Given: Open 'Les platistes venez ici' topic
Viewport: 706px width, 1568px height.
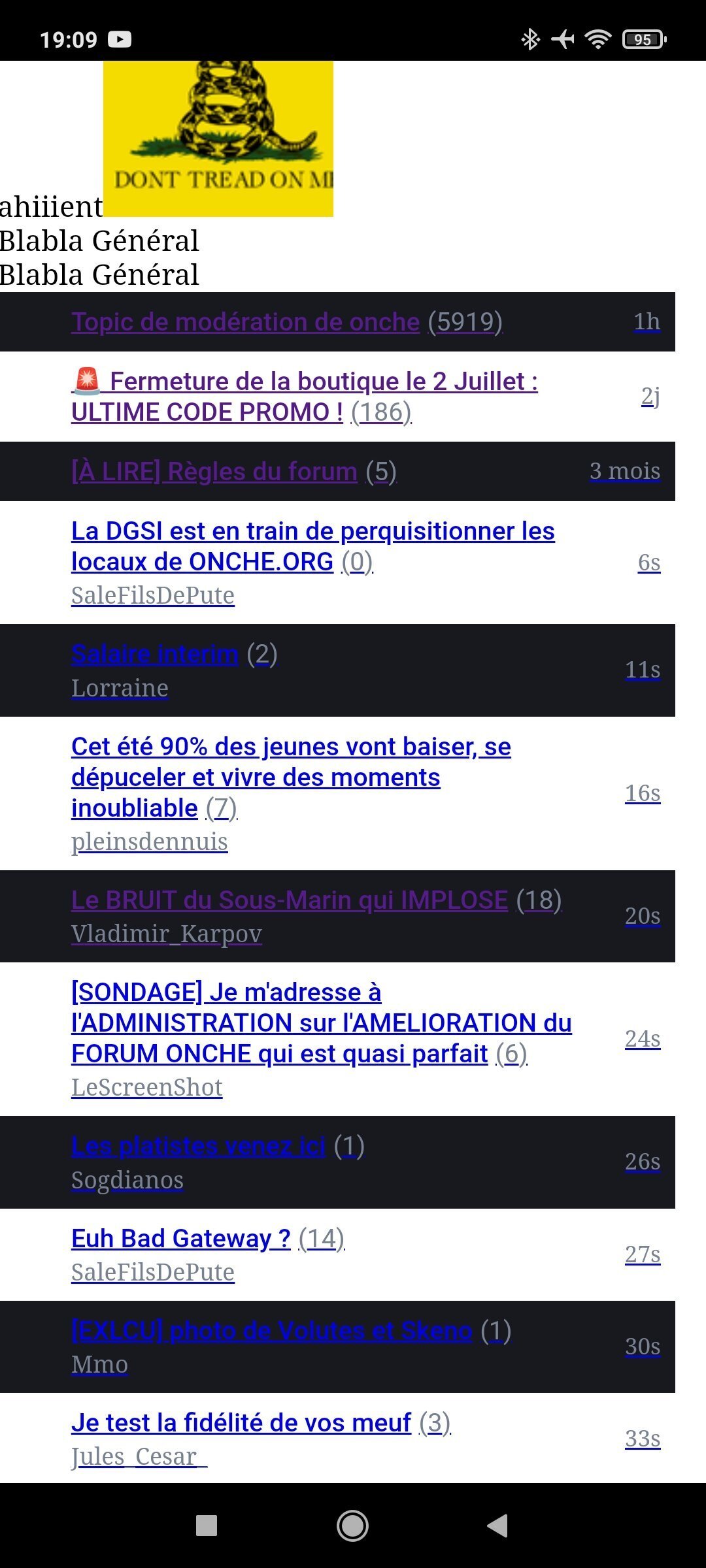Looking at the screenshot, I should 198,1146.
